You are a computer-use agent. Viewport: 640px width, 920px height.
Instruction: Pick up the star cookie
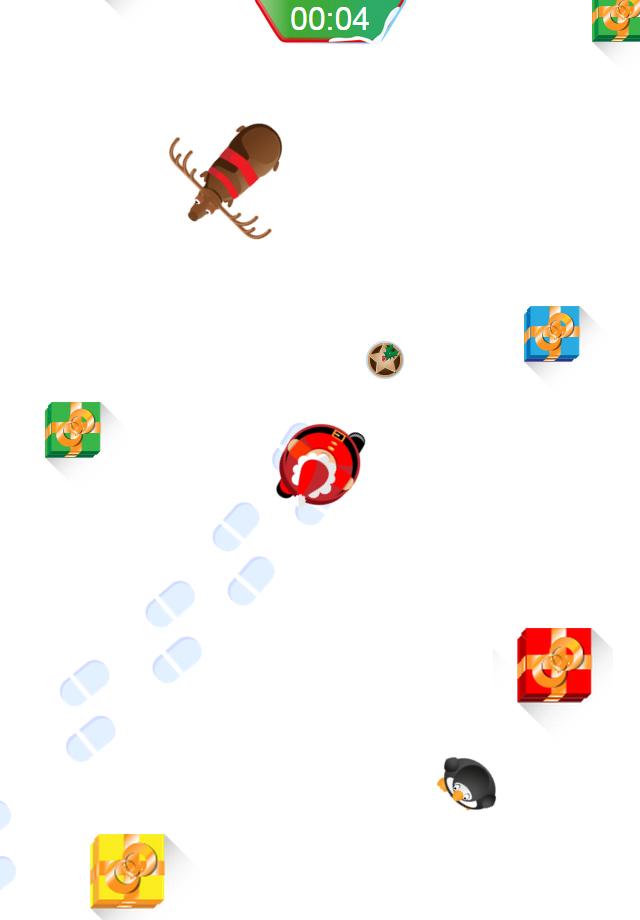[x=385, y=360]
